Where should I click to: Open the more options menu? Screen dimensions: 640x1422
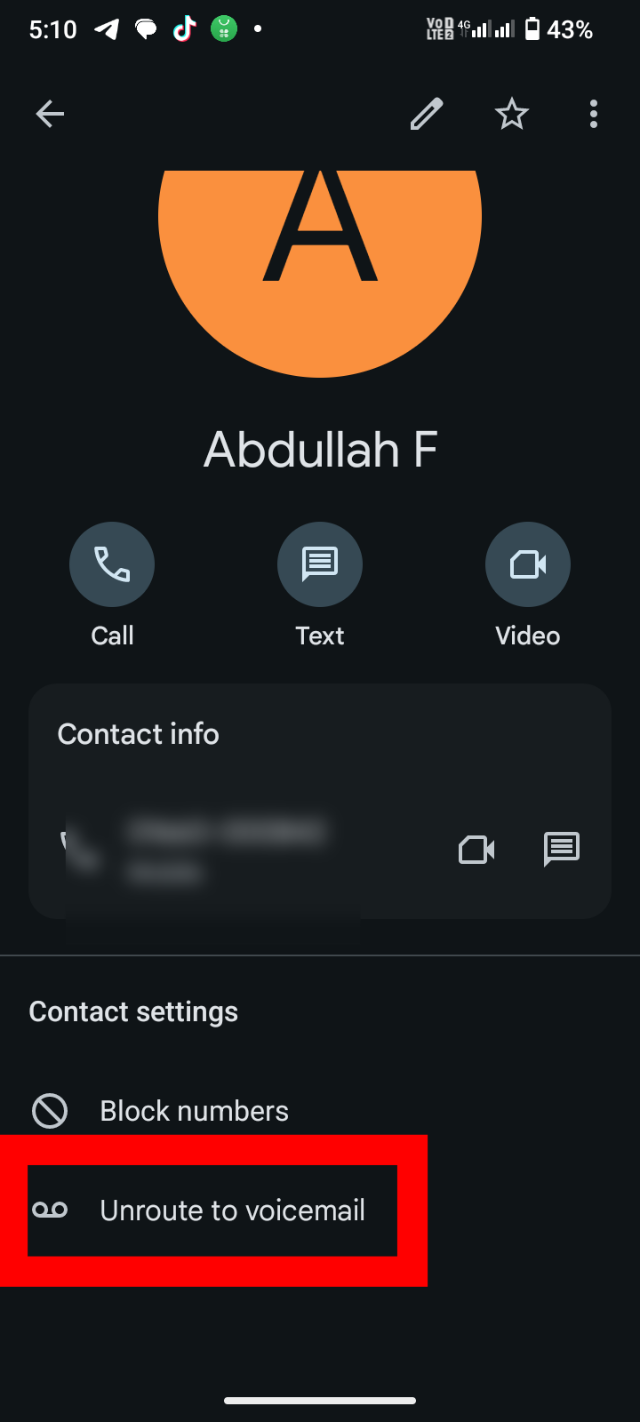click(593, 115)
